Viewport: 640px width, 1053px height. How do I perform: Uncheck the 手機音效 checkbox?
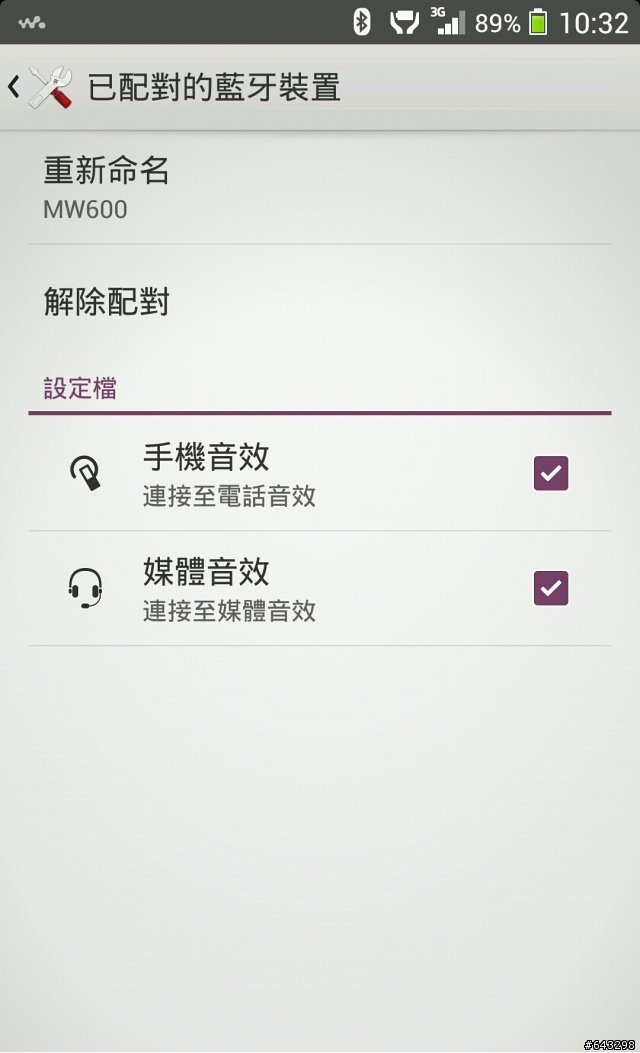551,473
